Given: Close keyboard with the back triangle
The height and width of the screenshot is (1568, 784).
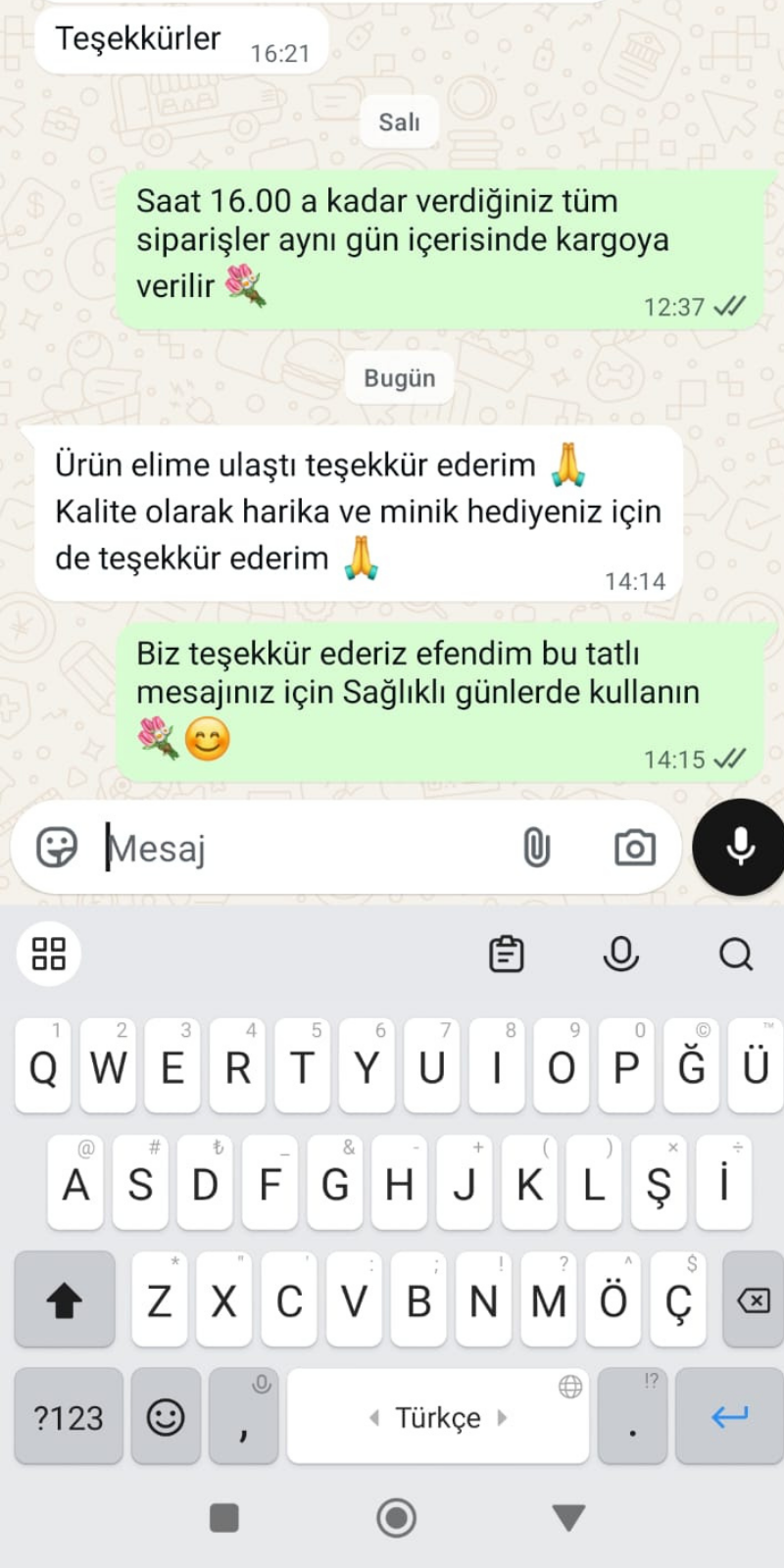Looking at the screenshot, I should coord(568,1518).
